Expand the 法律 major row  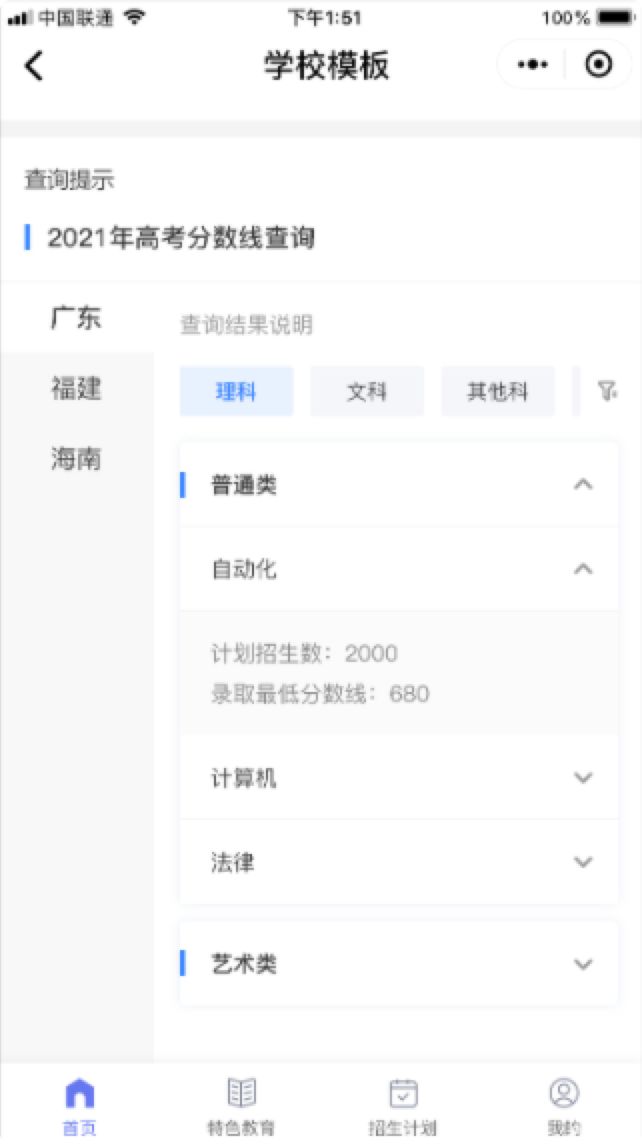(399, 862)
